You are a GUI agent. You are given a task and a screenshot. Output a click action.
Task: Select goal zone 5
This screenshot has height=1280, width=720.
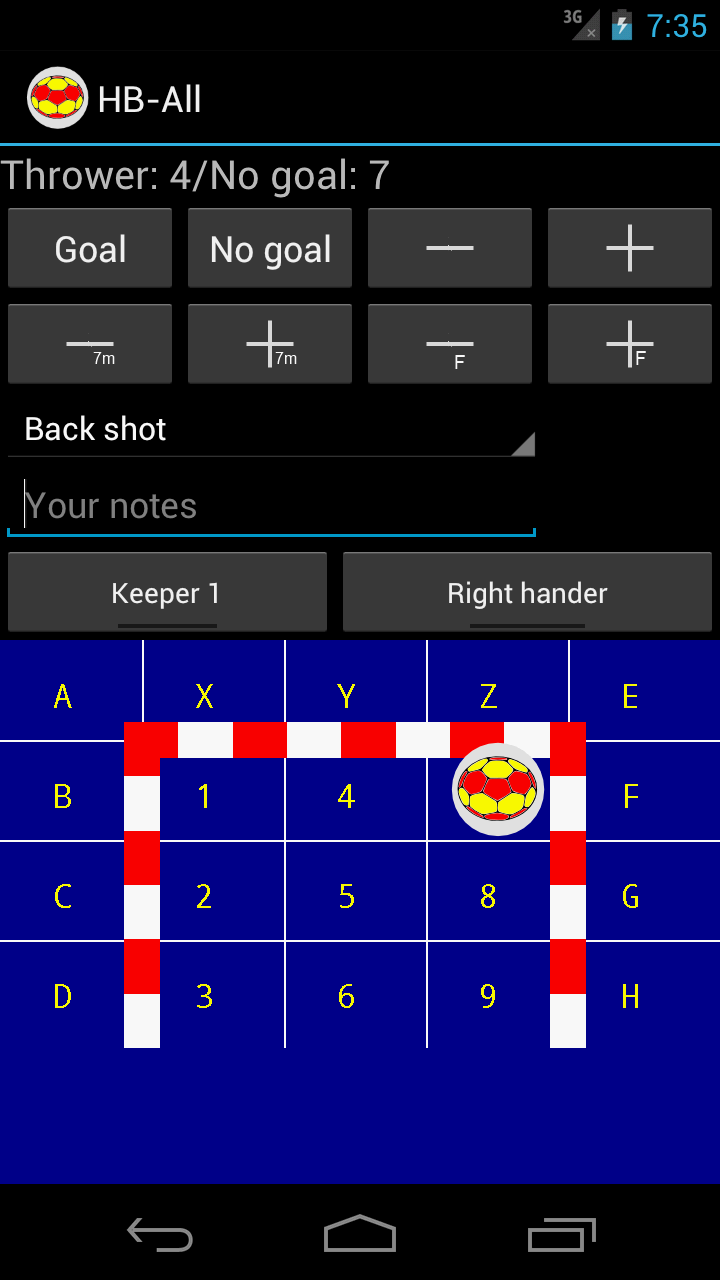(x=346, y=896)
